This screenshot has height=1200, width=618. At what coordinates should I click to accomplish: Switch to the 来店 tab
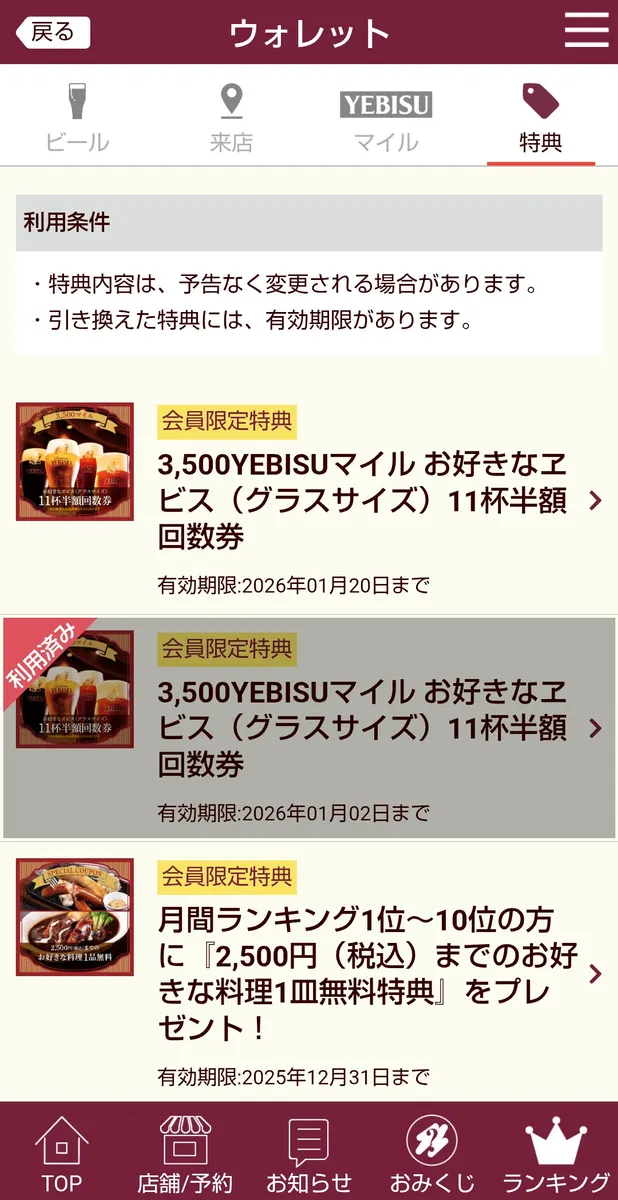(x=231, y=120)
